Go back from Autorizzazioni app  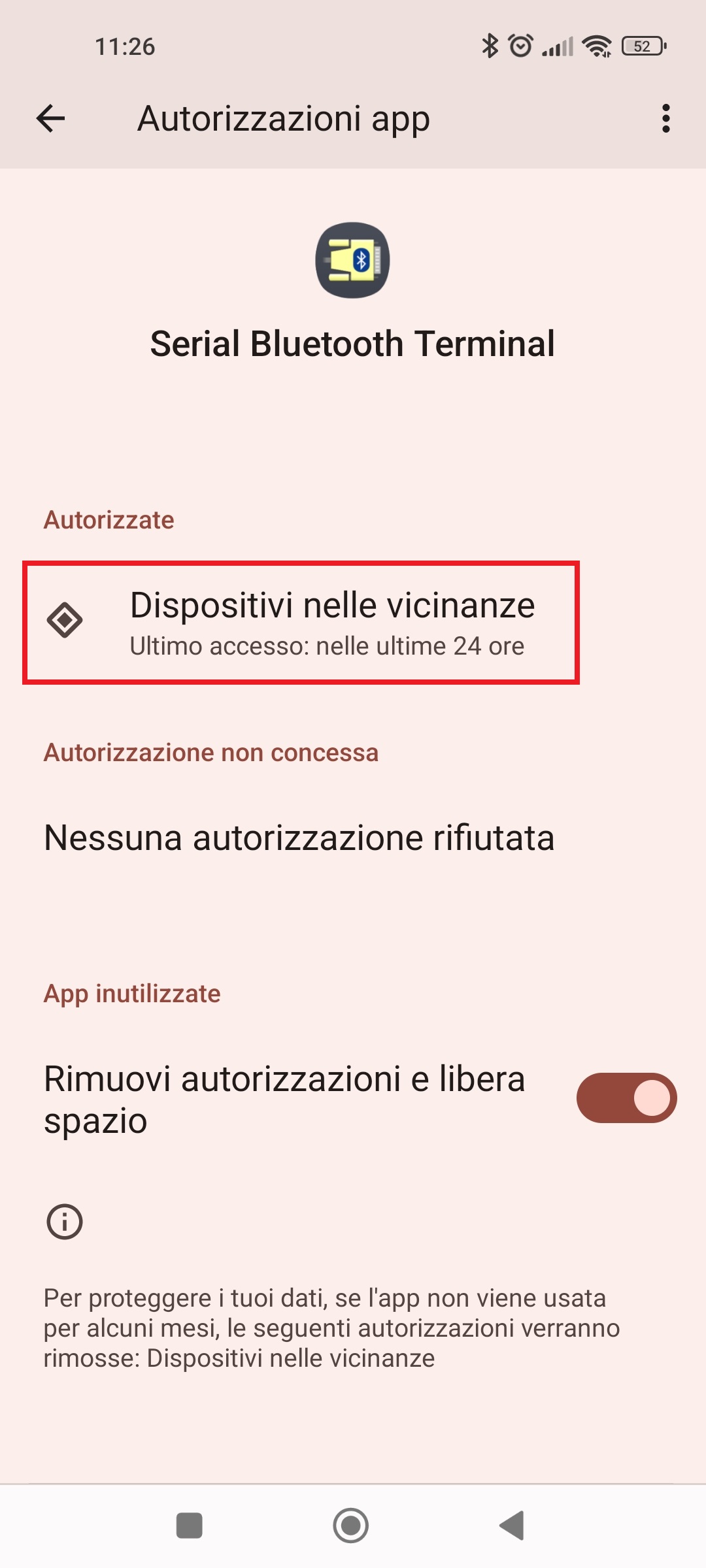tap(50, 118)
